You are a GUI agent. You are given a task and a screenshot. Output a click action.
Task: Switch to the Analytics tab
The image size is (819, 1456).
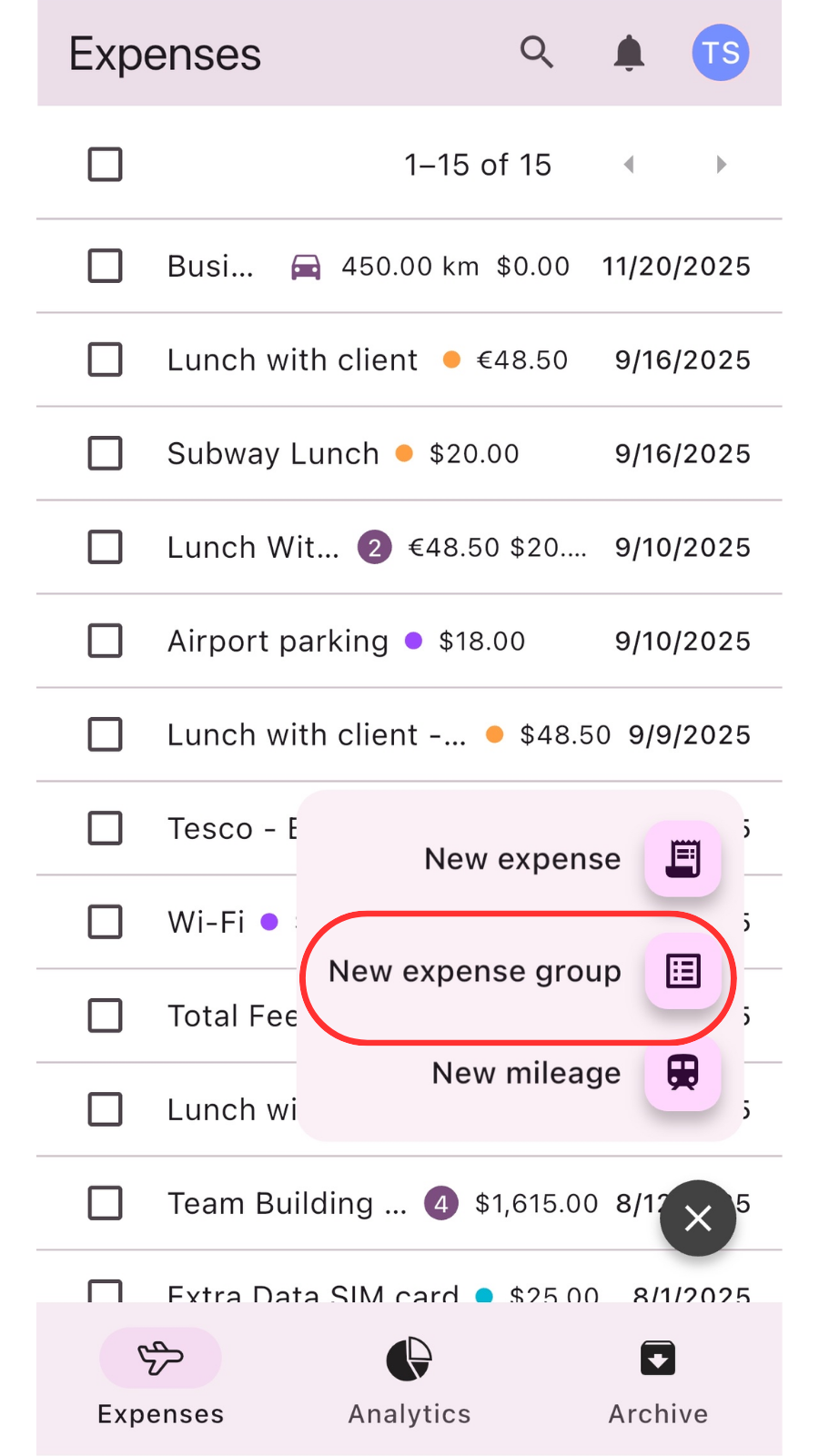(409, 1380)
